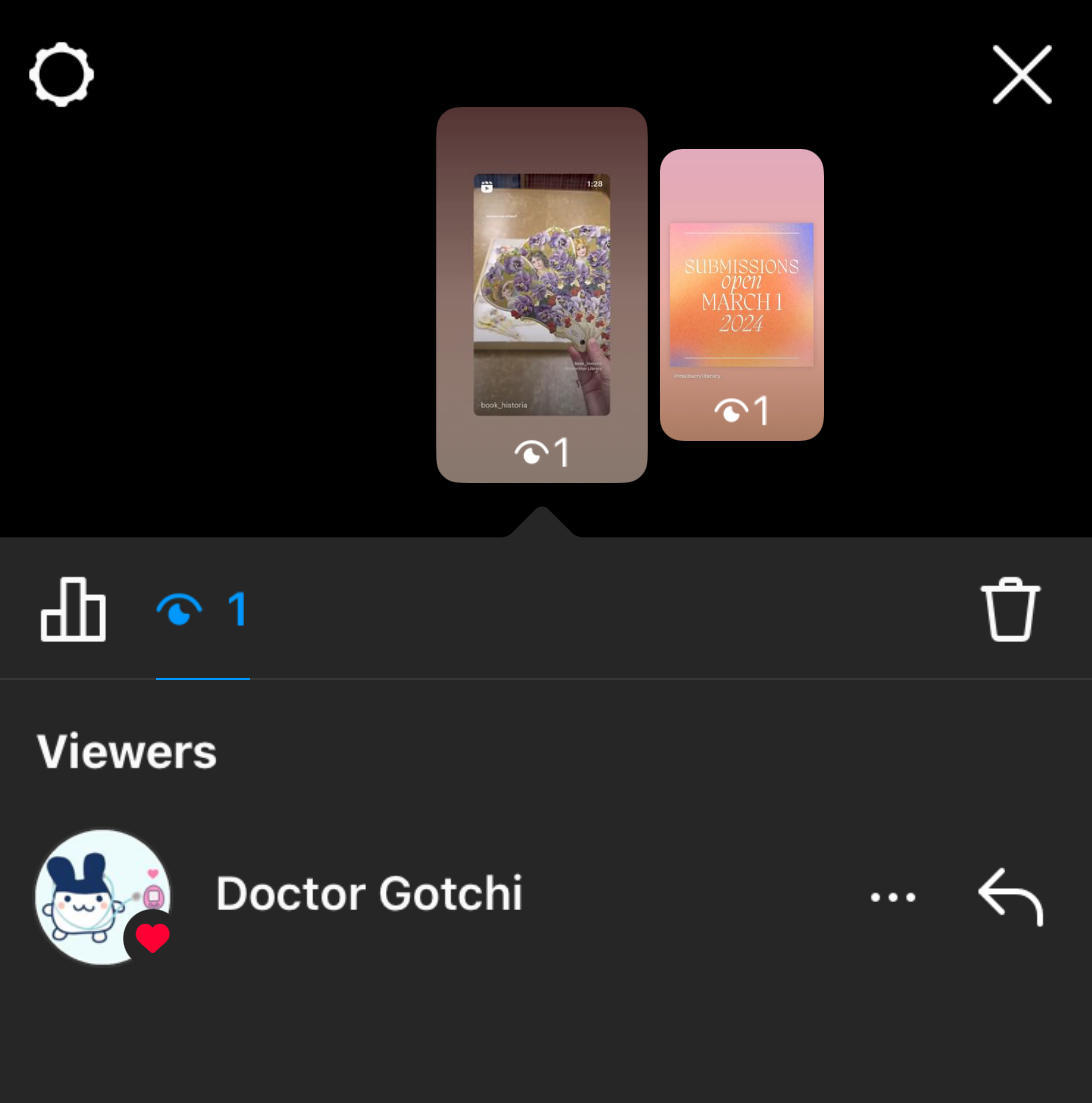Tap the heart reaction badge on the avatar
The image size is (1092, 1103).
pos(152,939)
